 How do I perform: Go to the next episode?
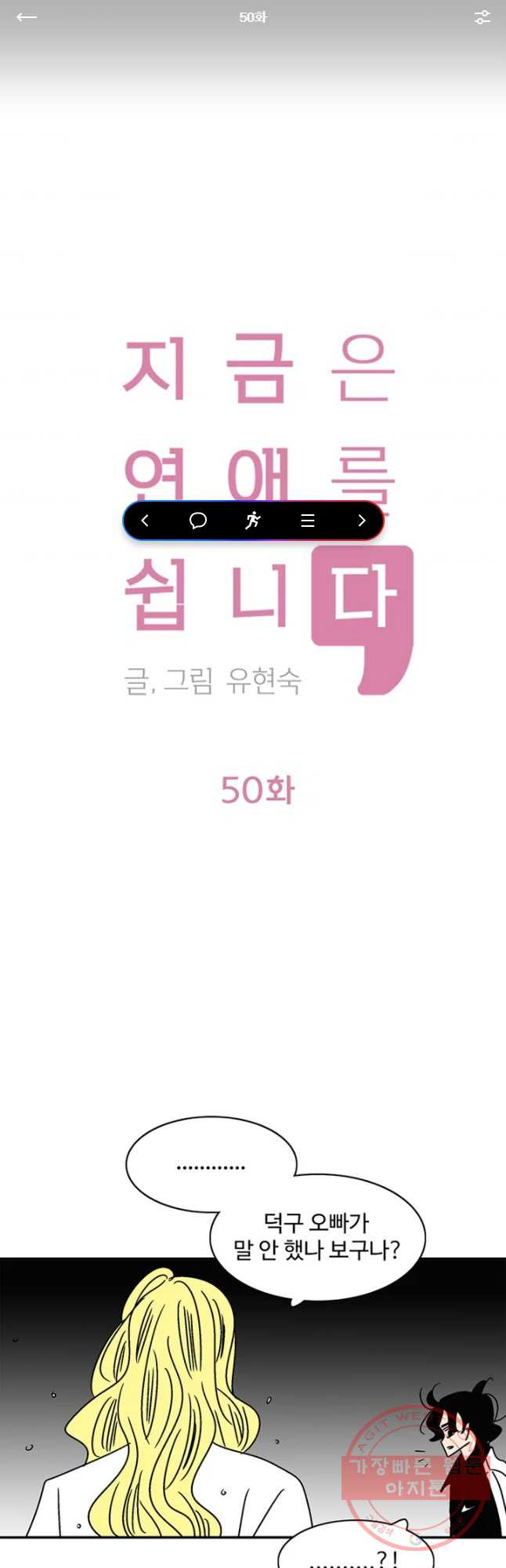(361, 521)
